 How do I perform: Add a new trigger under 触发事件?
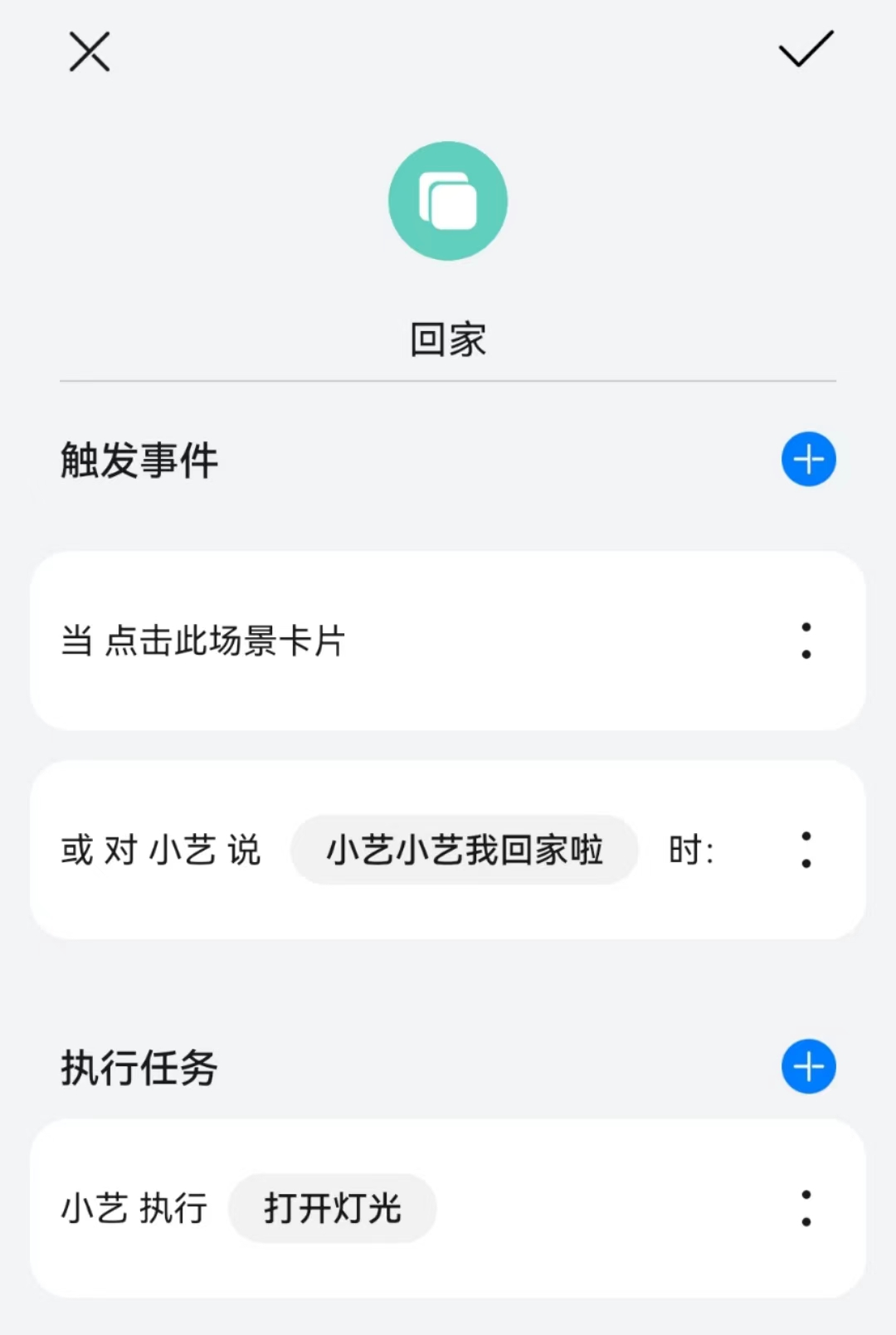coord(808,459)
